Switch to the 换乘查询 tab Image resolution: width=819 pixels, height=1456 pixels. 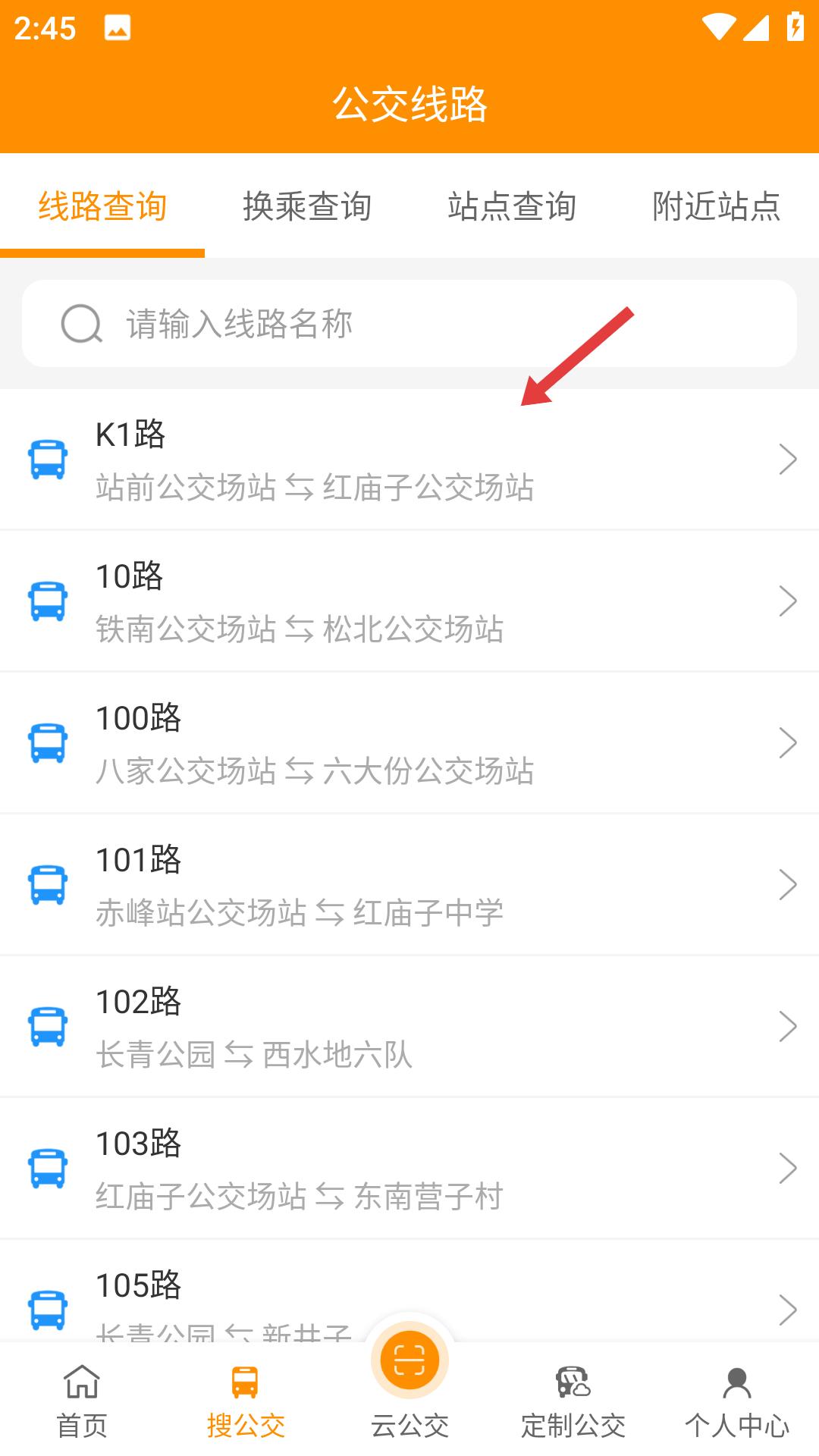coord(306,206)
